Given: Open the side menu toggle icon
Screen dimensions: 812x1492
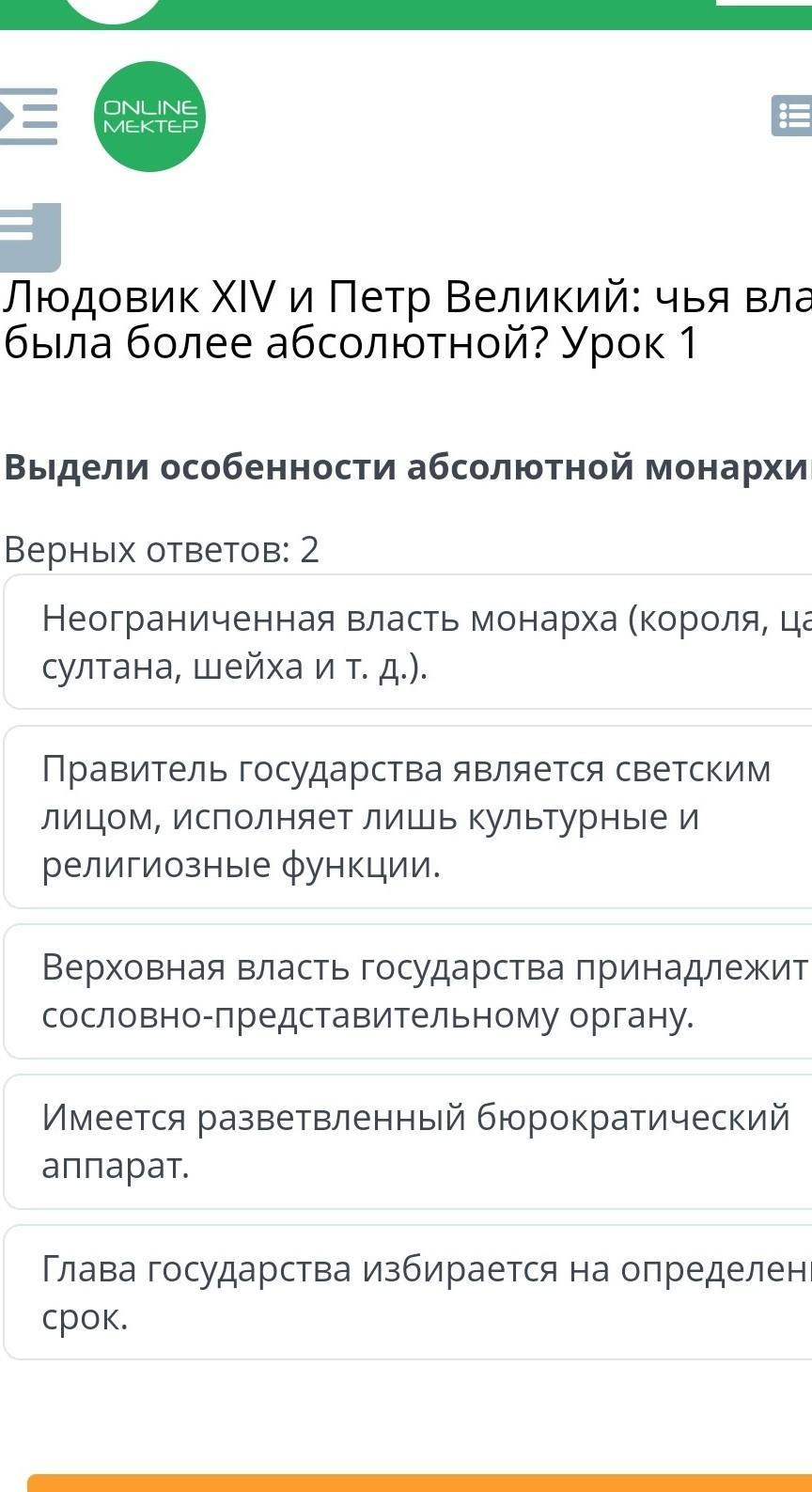Looking at the screenshot, I should (28, 116).
